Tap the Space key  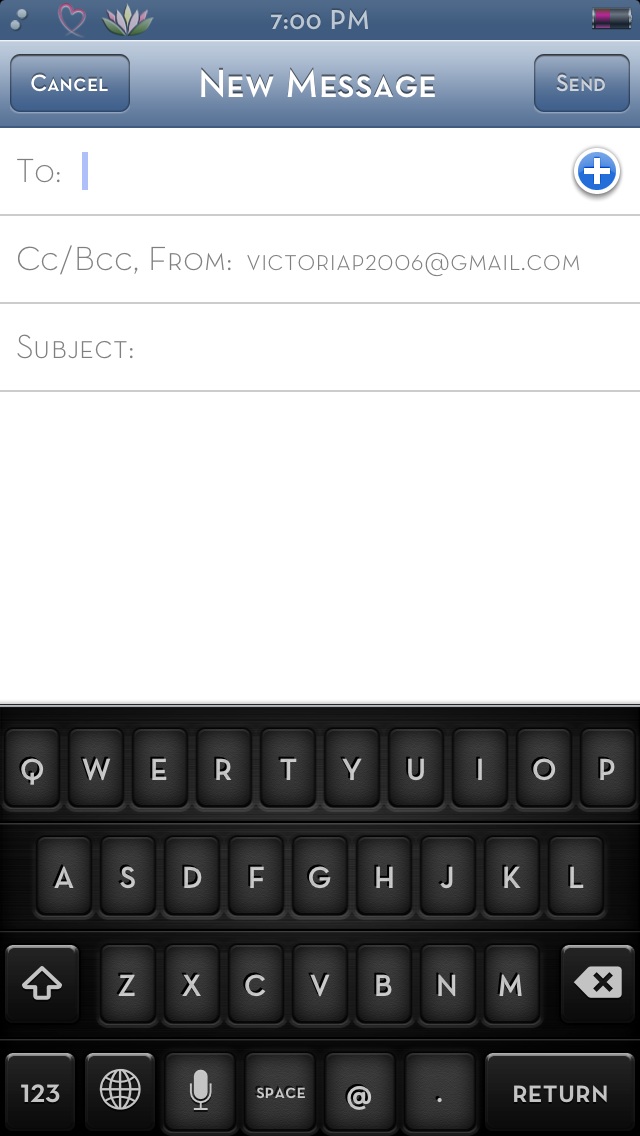(x=280, y=1093)
